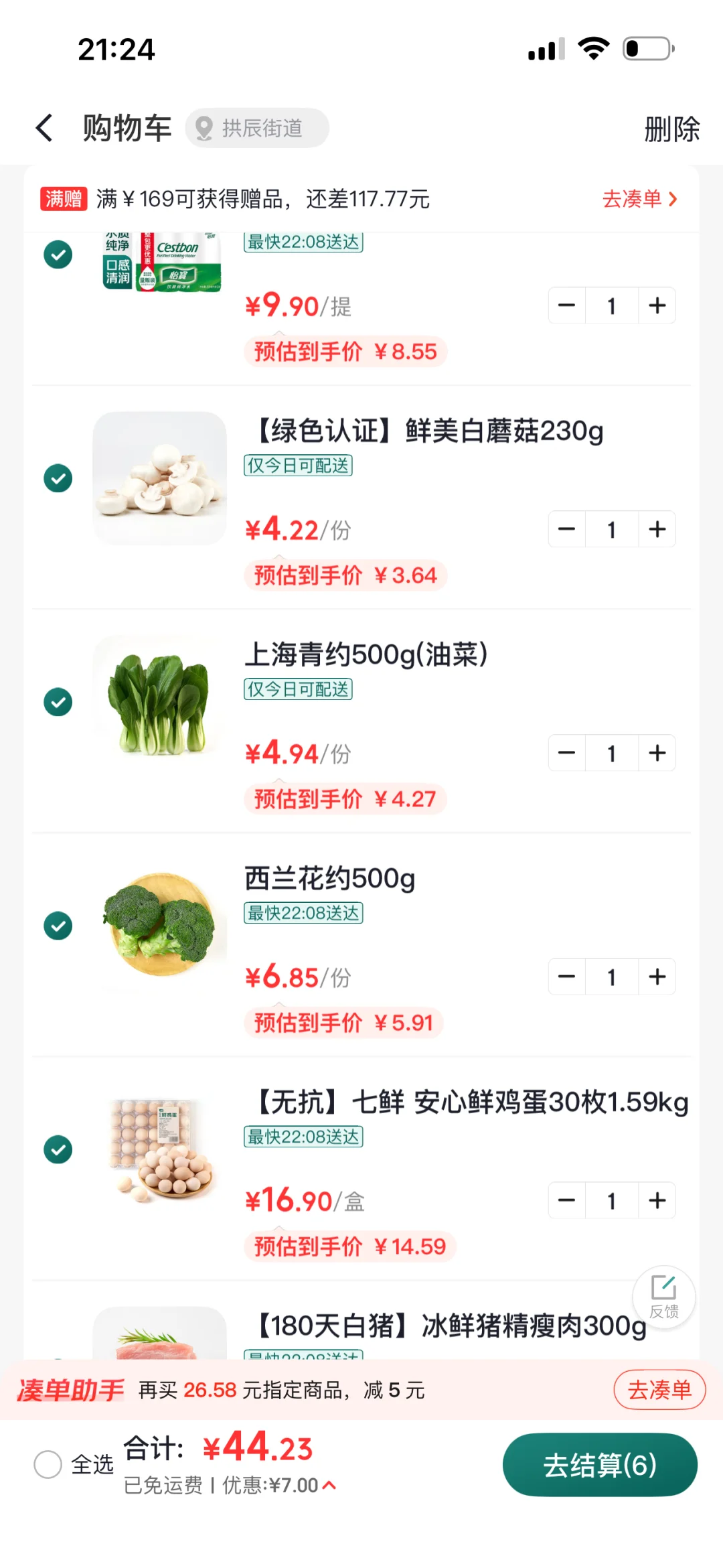723x1568 pixels.
Task: Decrease quantity of 上海青约500g
Action: click(x=567, y=754)
